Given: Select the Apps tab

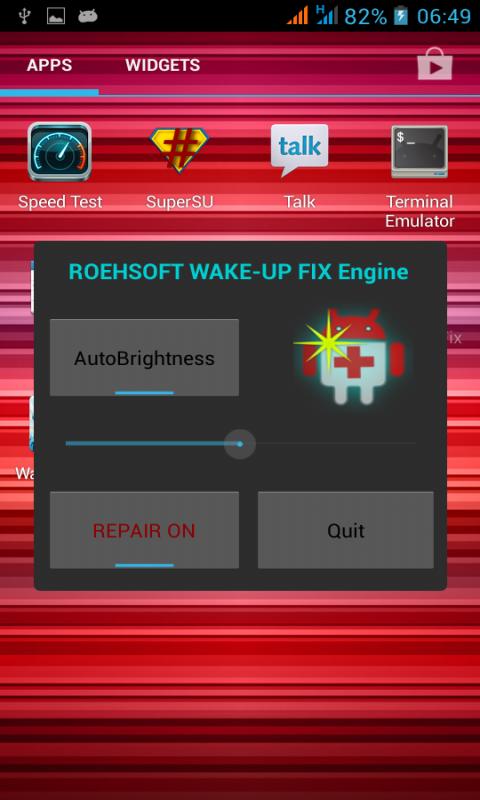Looking at the screenshot, I should [49, 65].
